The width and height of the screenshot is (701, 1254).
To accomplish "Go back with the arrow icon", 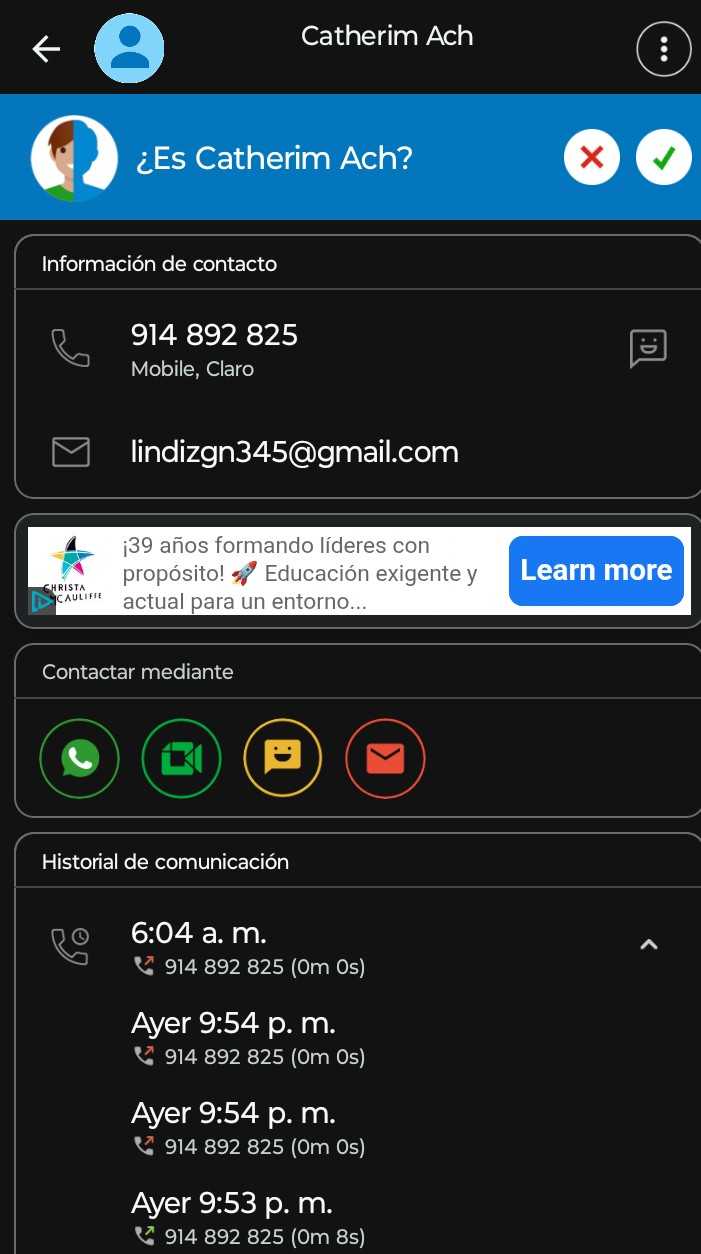I will point(46,48).
